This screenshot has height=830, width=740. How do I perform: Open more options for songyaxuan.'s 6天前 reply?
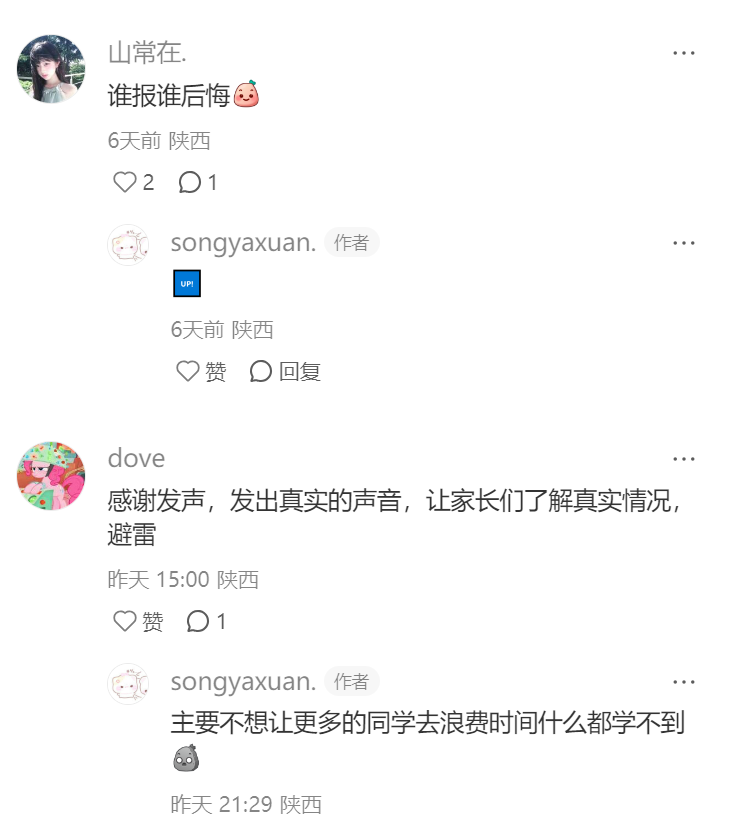point(684,243)
